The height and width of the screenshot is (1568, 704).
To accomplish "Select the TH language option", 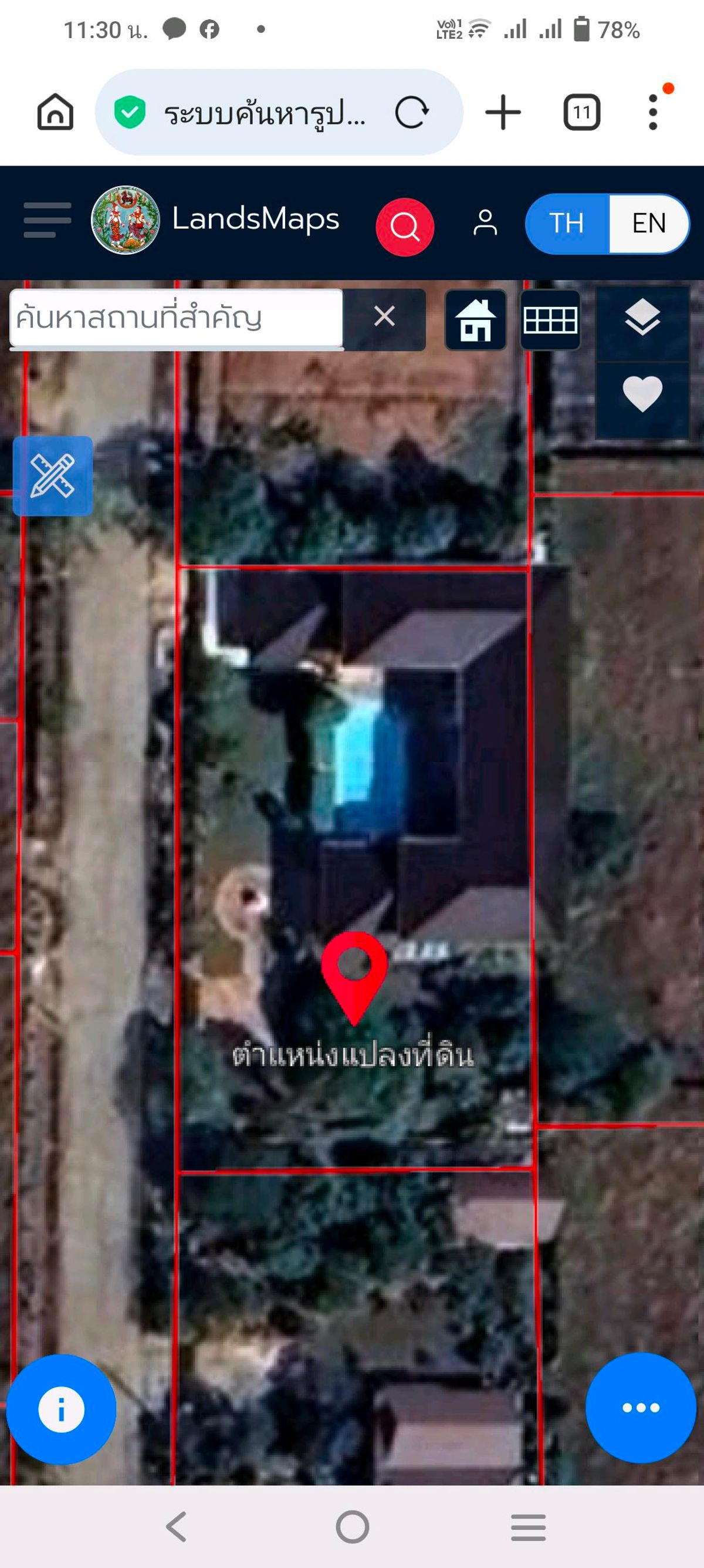I will click(567, 224).
